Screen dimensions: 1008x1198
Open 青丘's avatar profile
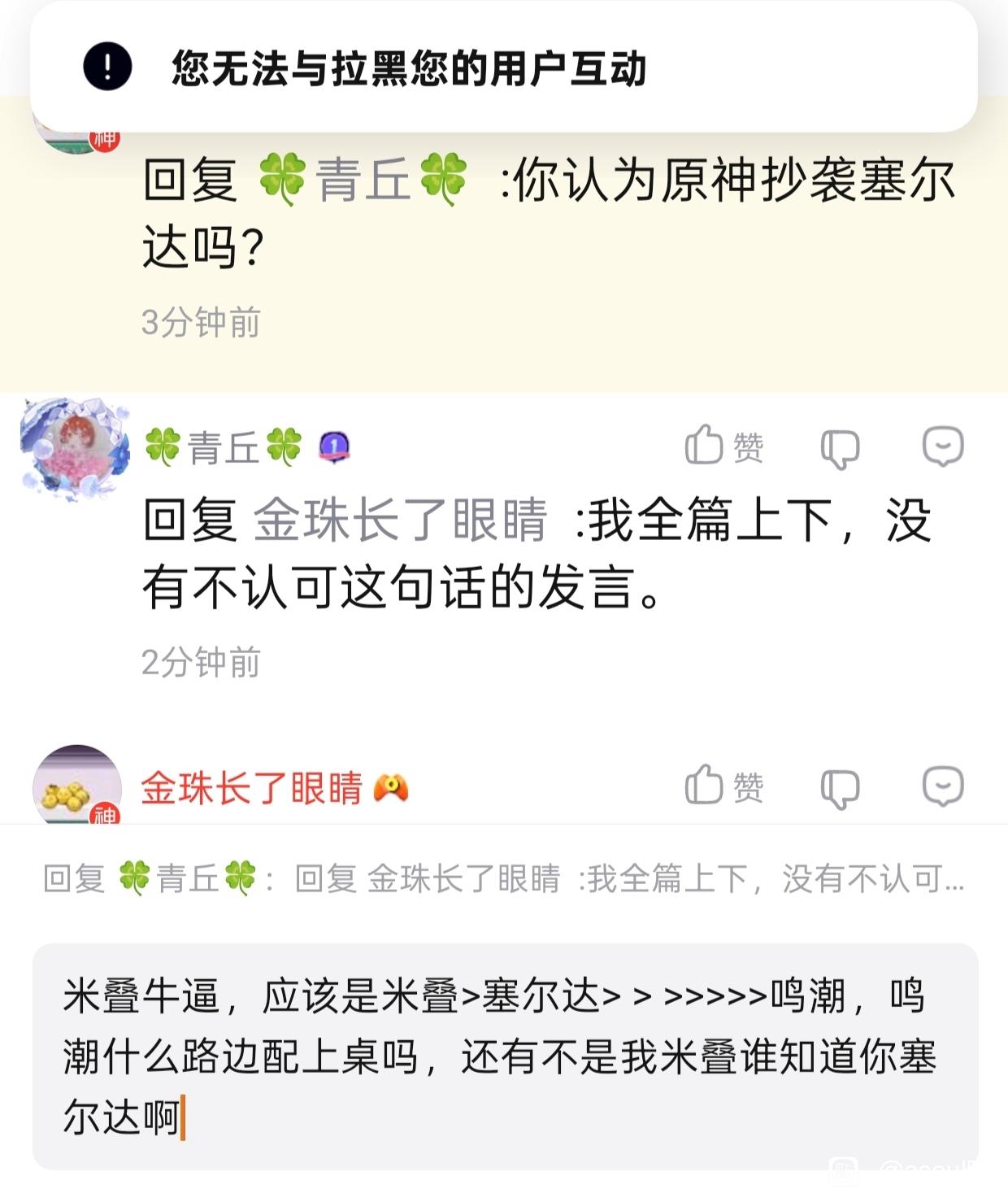tap(75, 447)
